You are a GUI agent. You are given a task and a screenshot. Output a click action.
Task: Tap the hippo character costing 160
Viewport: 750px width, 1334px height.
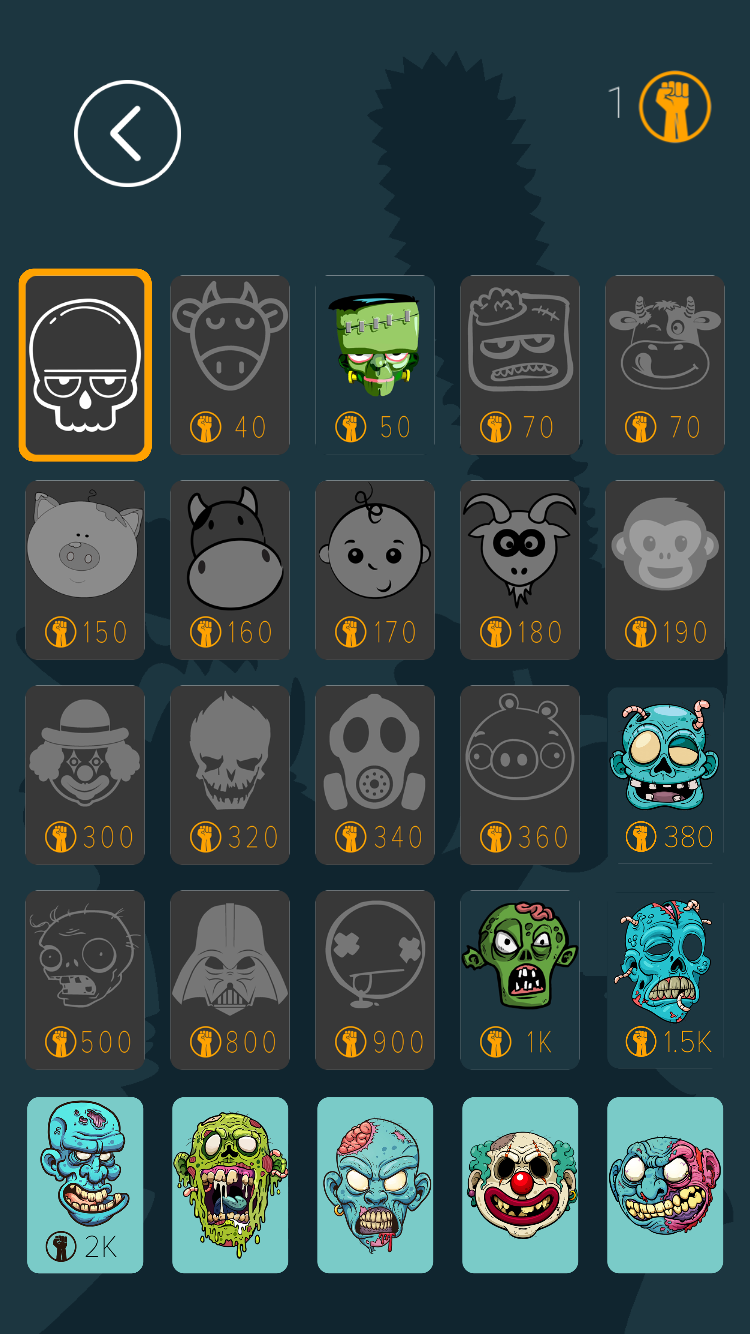point(230,570)
